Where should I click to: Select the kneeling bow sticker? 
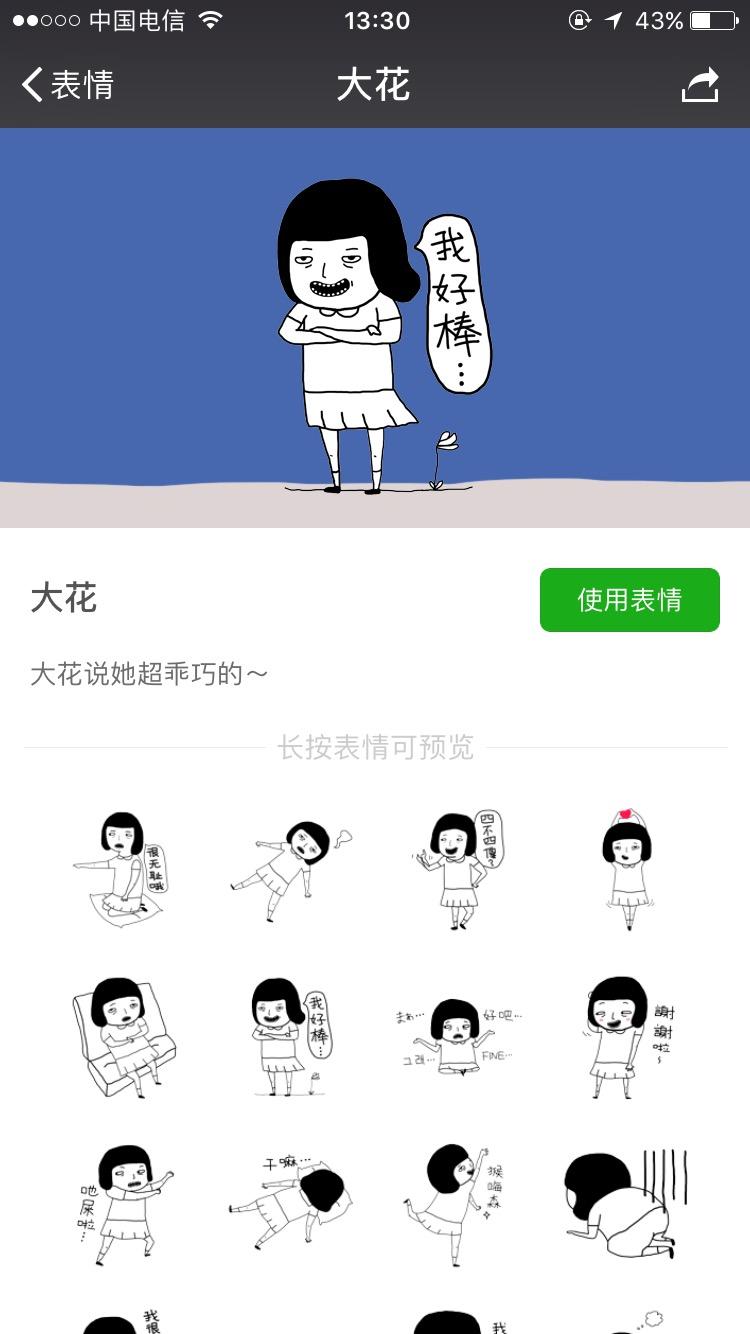[627, 1204]
